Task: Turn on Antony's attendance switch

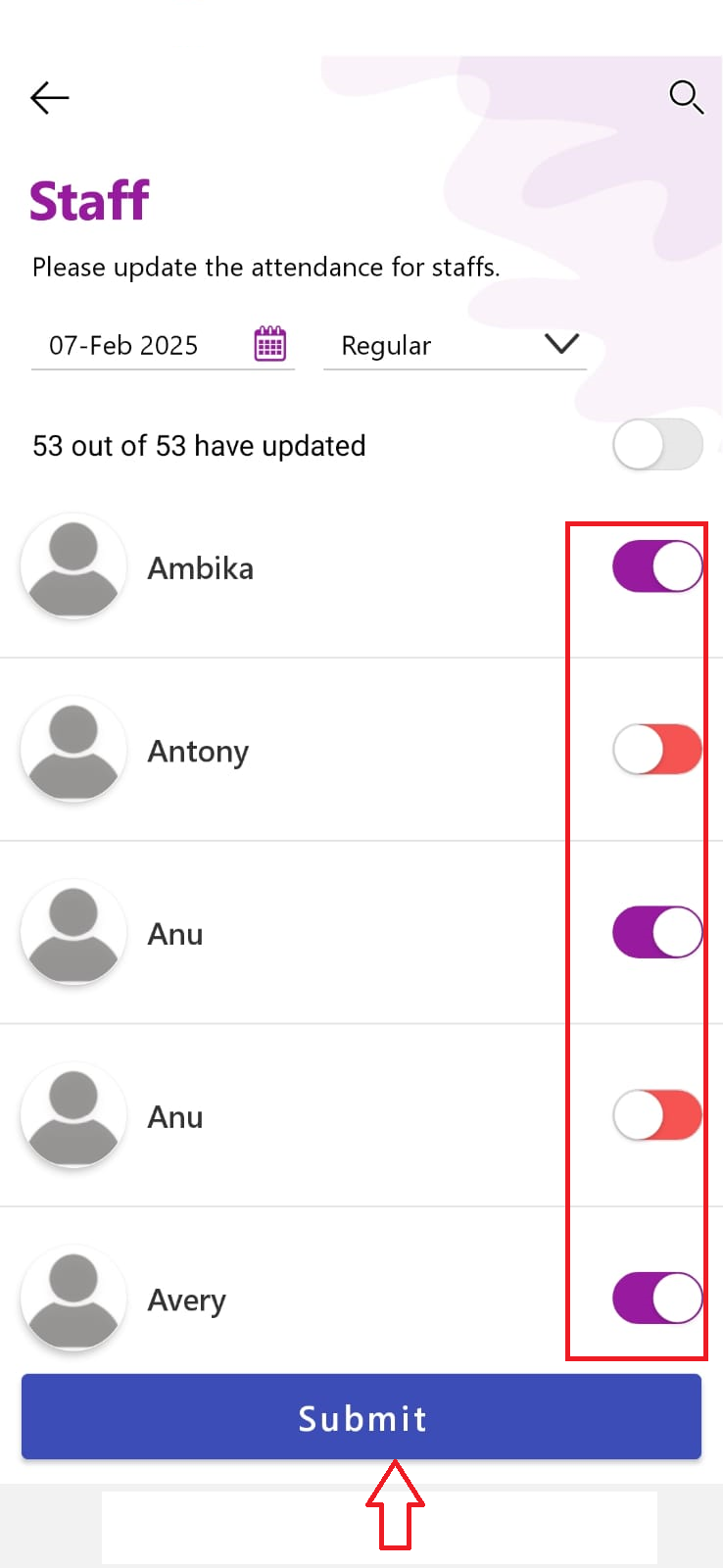Action: click(657, 750)
